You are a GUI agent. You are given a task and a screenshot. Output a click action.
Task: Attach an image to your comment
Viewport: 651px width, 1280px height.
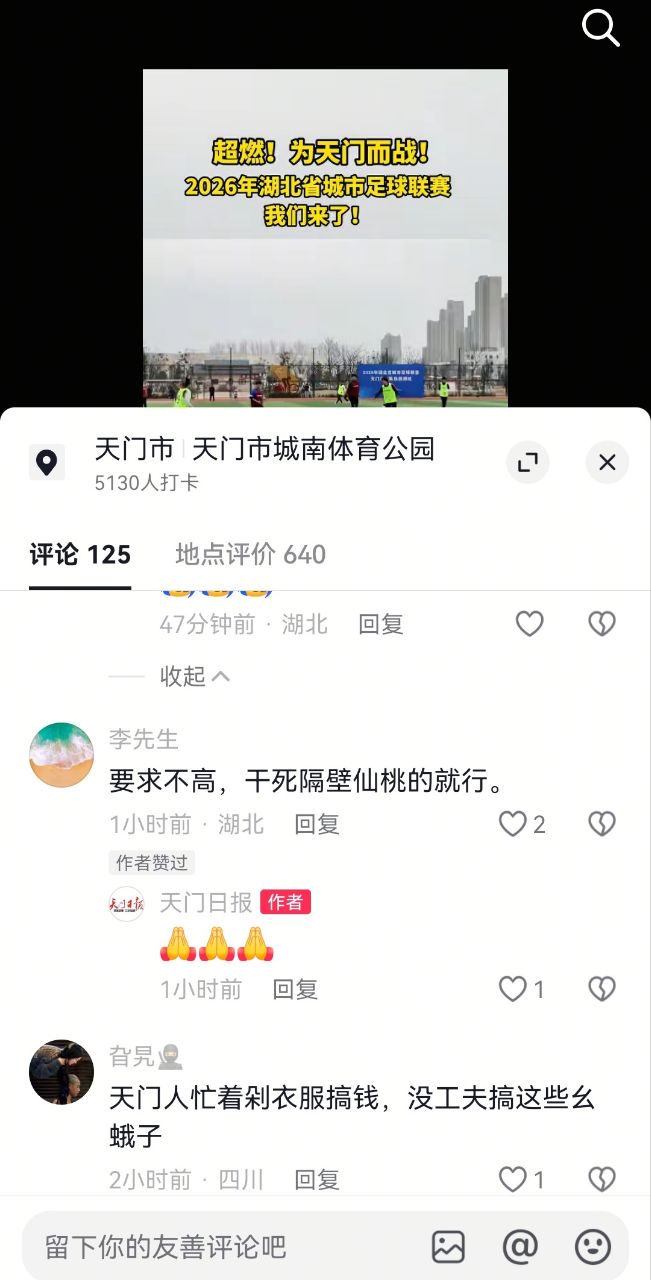point(448,1246)
